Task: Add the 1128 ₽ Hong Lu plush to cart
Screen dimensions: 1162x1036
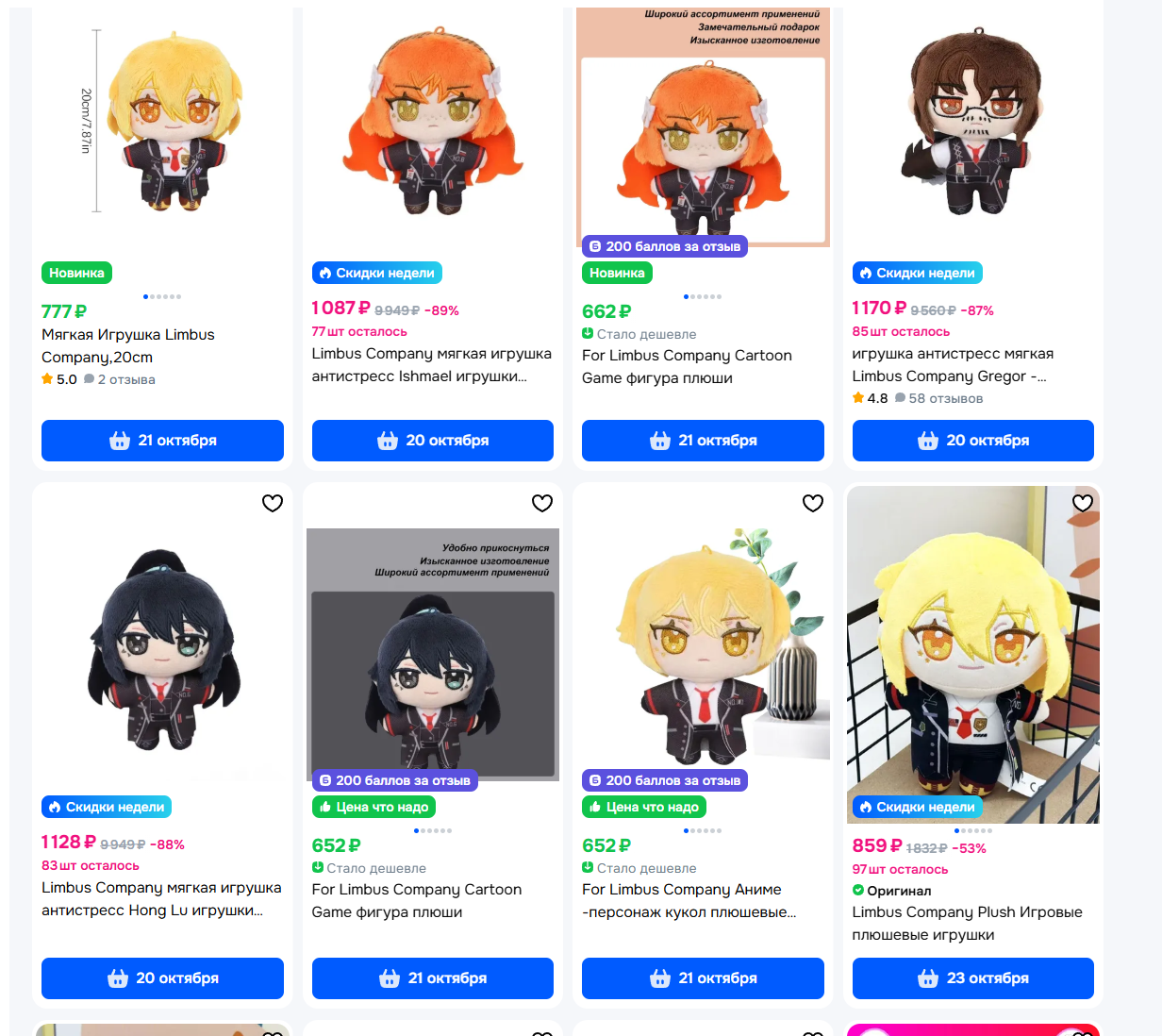Action: tap(162, 978)
